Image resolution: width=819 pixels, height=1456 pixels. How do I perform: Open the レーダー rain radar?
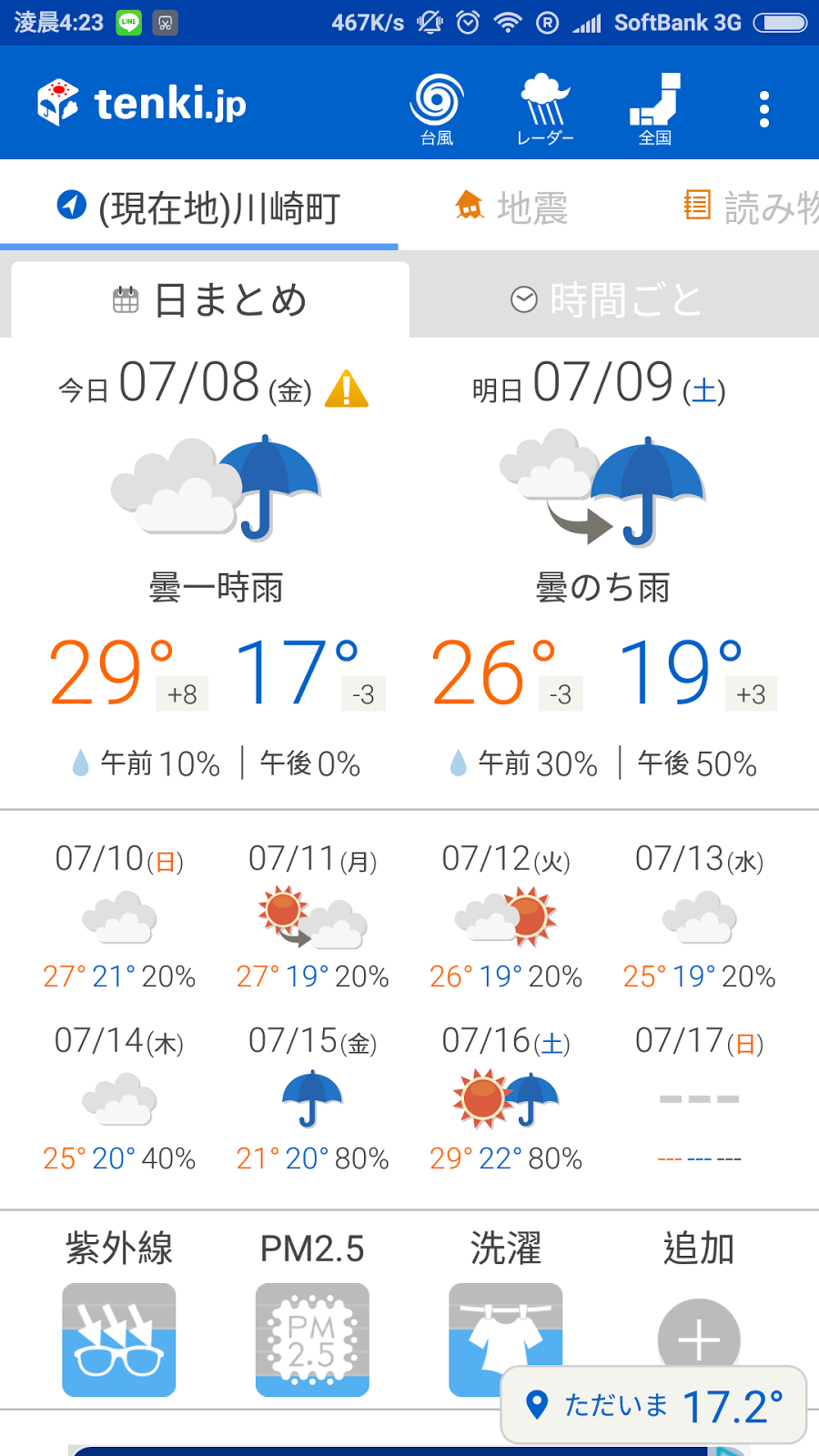(x=545, y=108)
